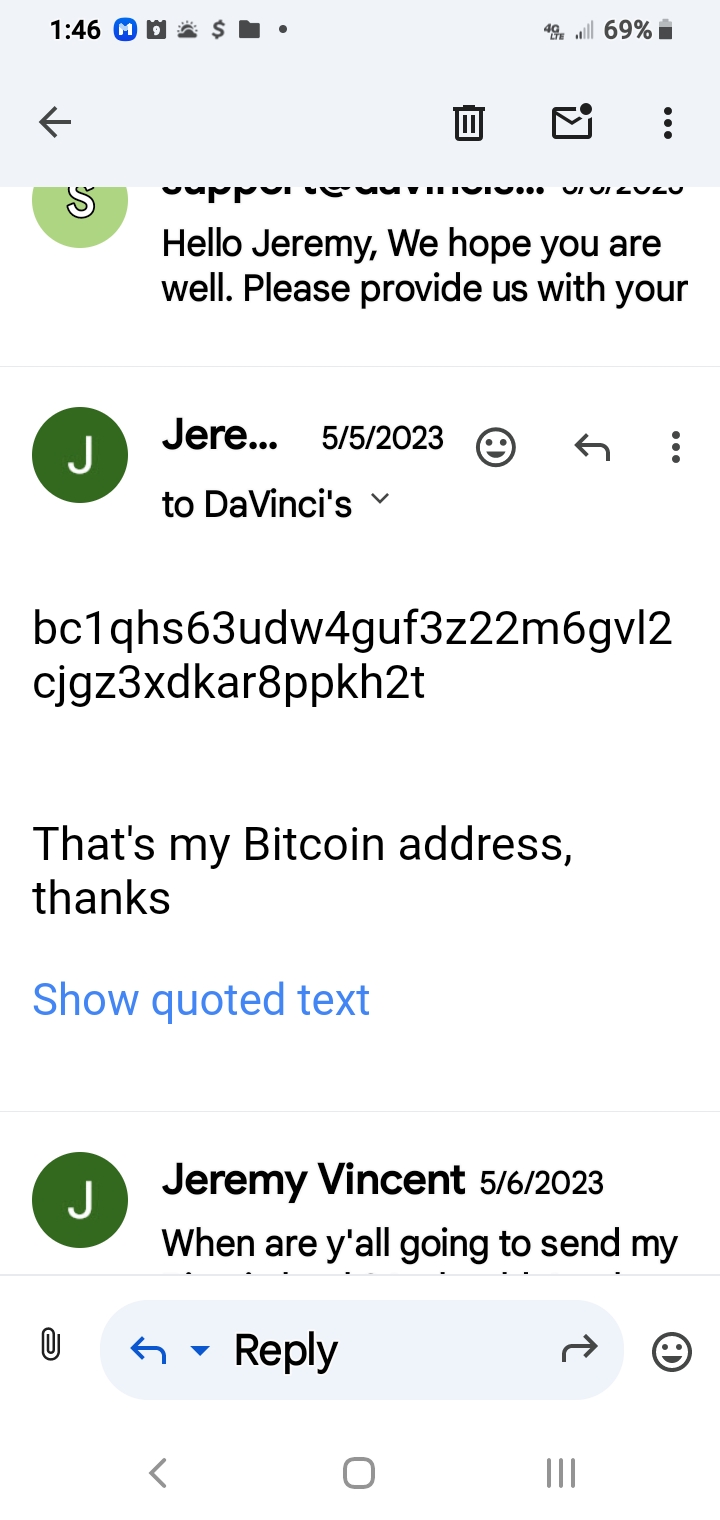Open more options for the 5/5/2023 message
Image resolution: width=720 pixels, height=1520 pixels.
[x=676, y=447]
